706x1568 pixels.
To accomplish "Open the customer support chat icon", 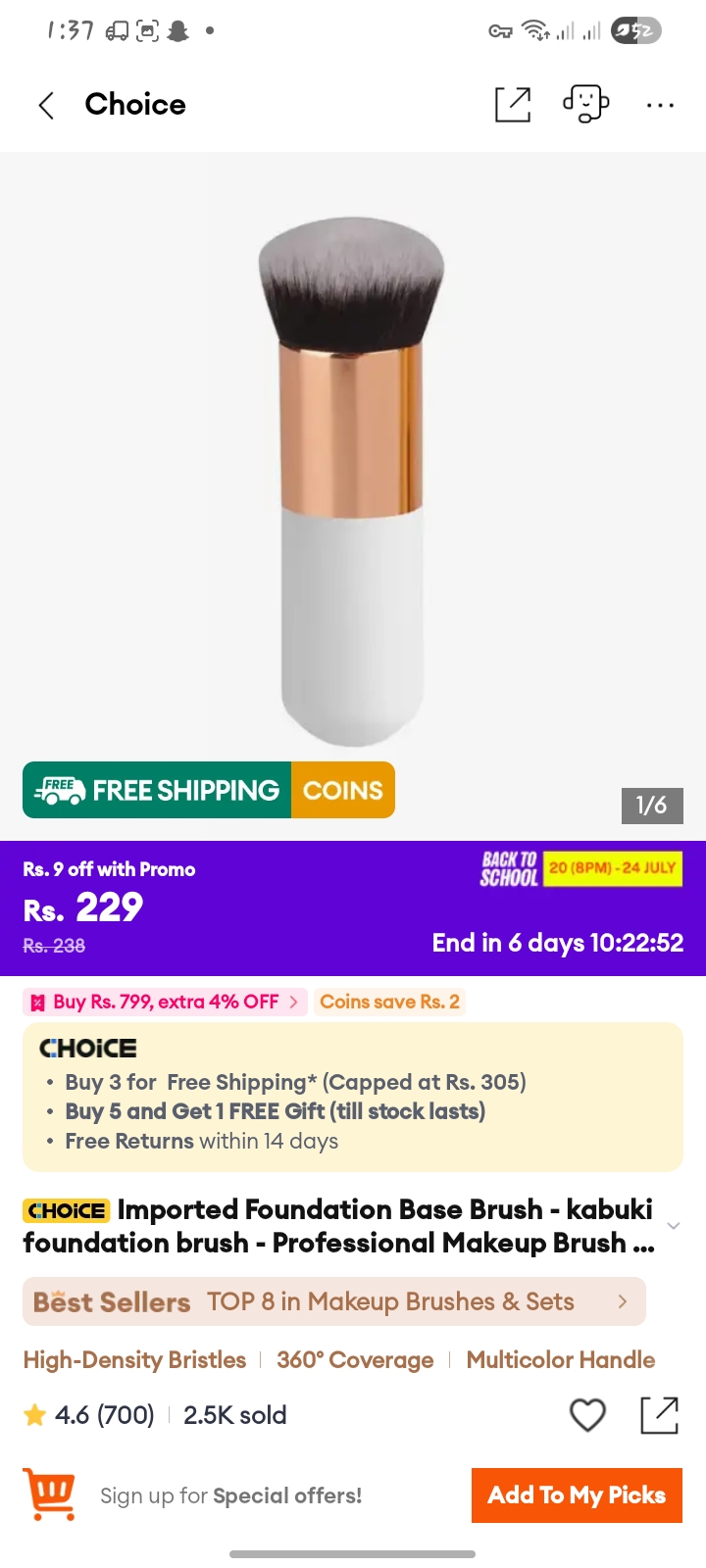I will point(586,104).
